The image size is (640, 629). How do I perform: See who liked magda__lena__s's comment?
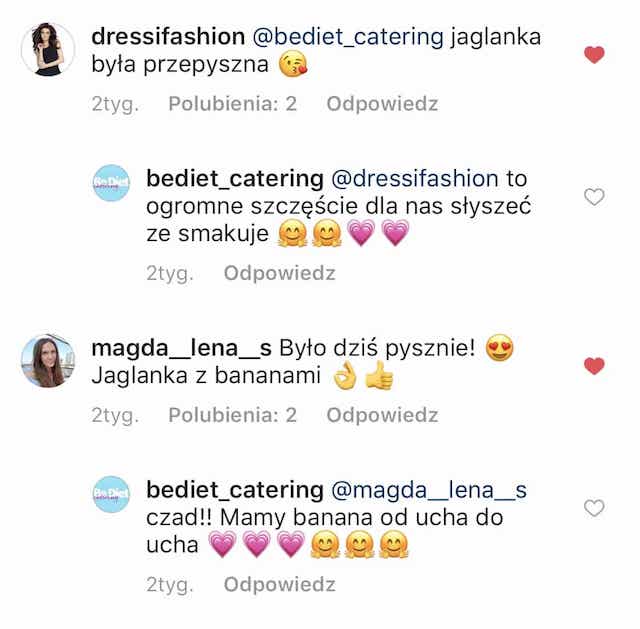[x=232, y=415]
